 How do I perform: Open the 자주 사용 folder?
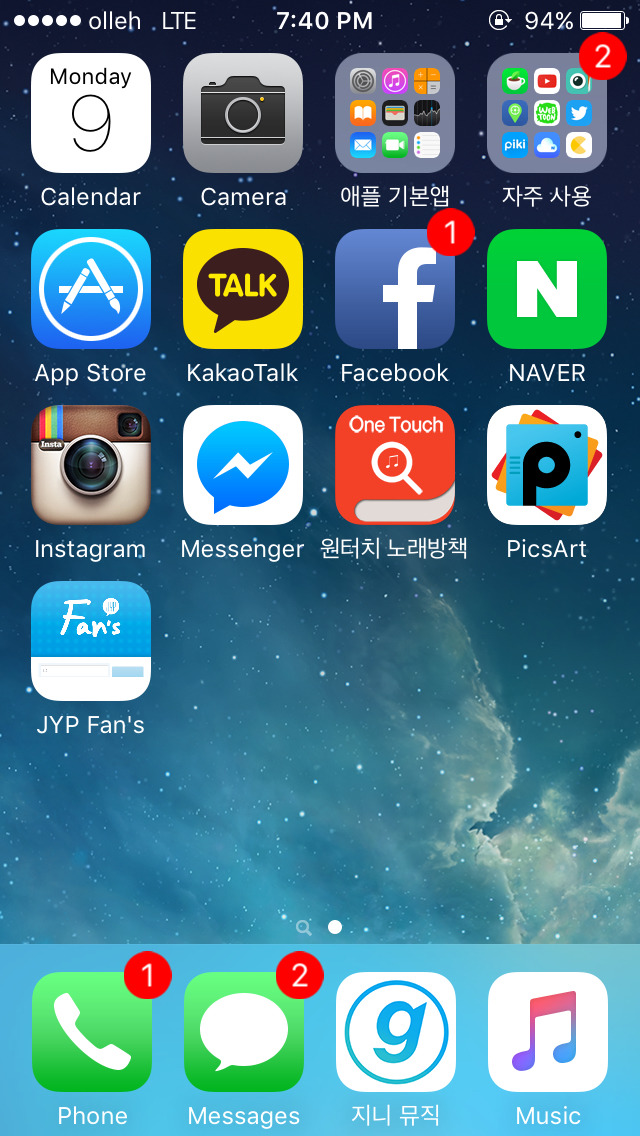[547, 114]
